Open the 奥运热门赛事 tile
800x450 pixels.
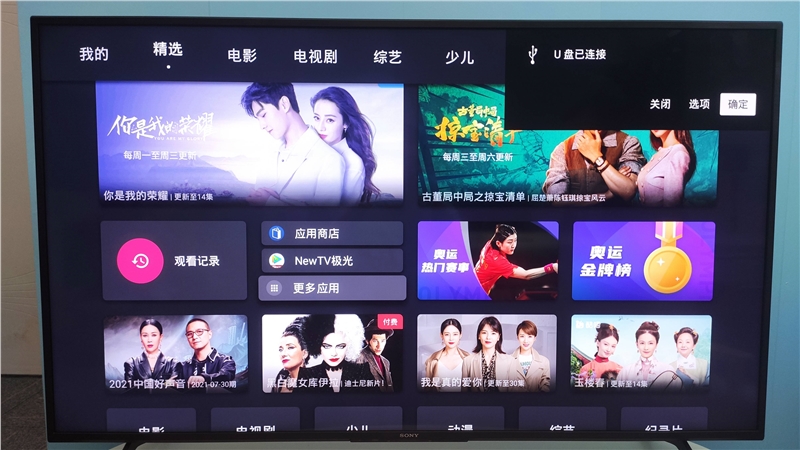tap(487, 261)
